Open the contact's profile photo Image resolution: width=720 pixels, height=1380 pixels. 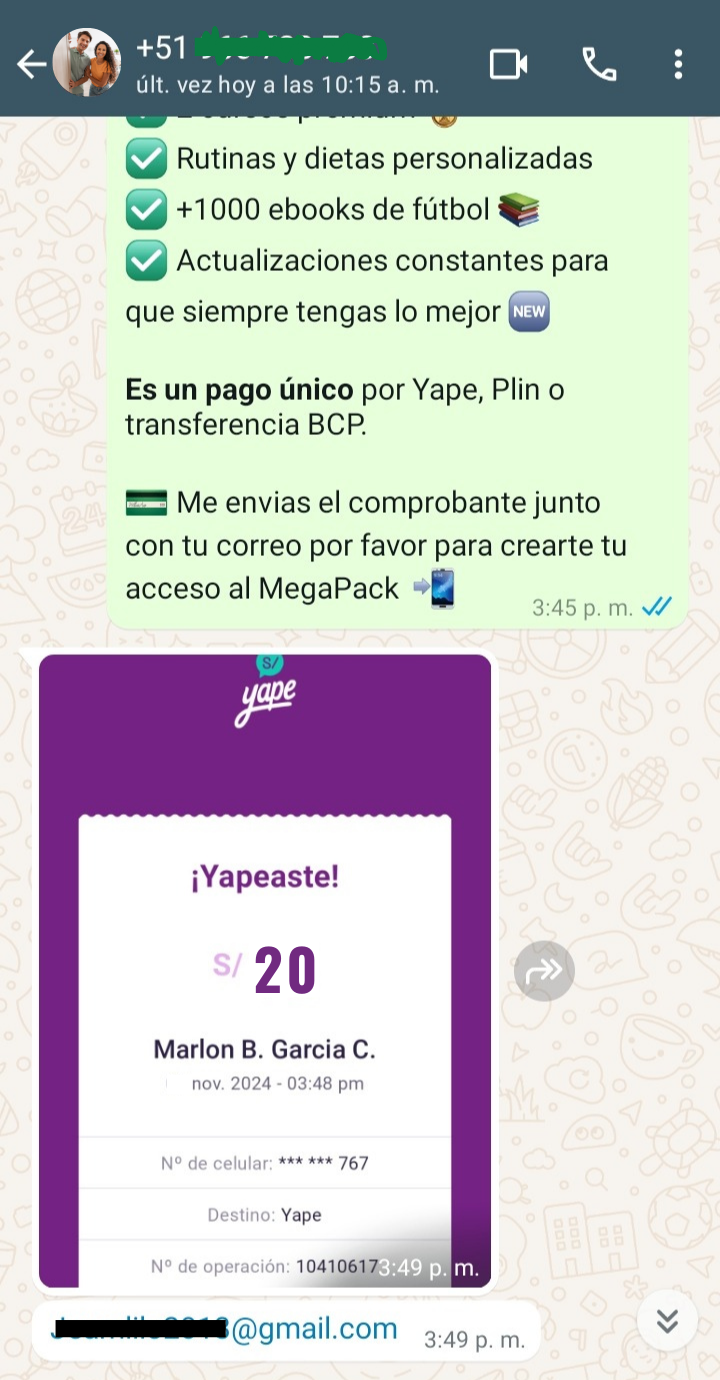point(86,63)
